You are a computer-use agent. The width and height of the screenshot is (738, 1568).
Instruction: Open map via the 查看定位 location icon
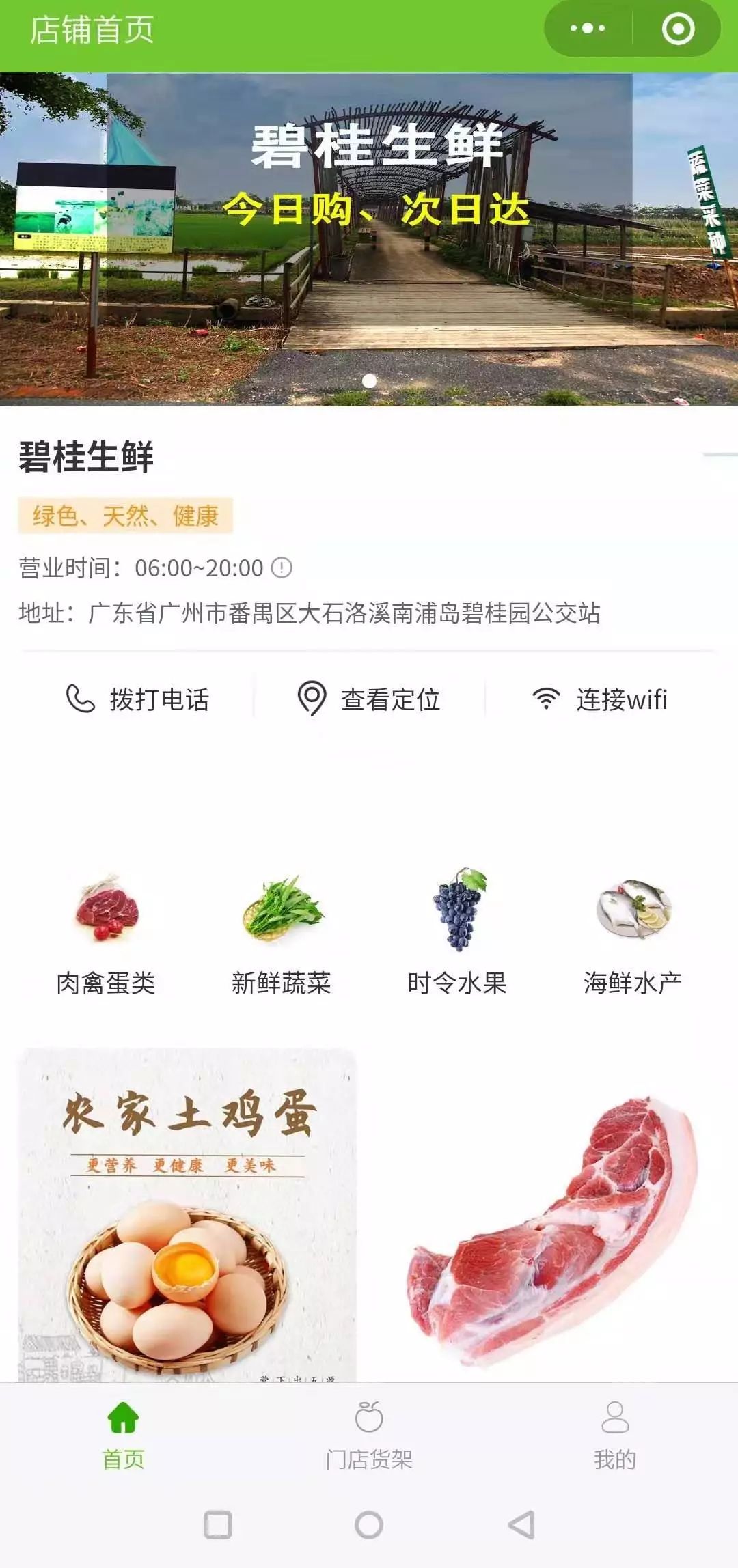tap(311, 699)
